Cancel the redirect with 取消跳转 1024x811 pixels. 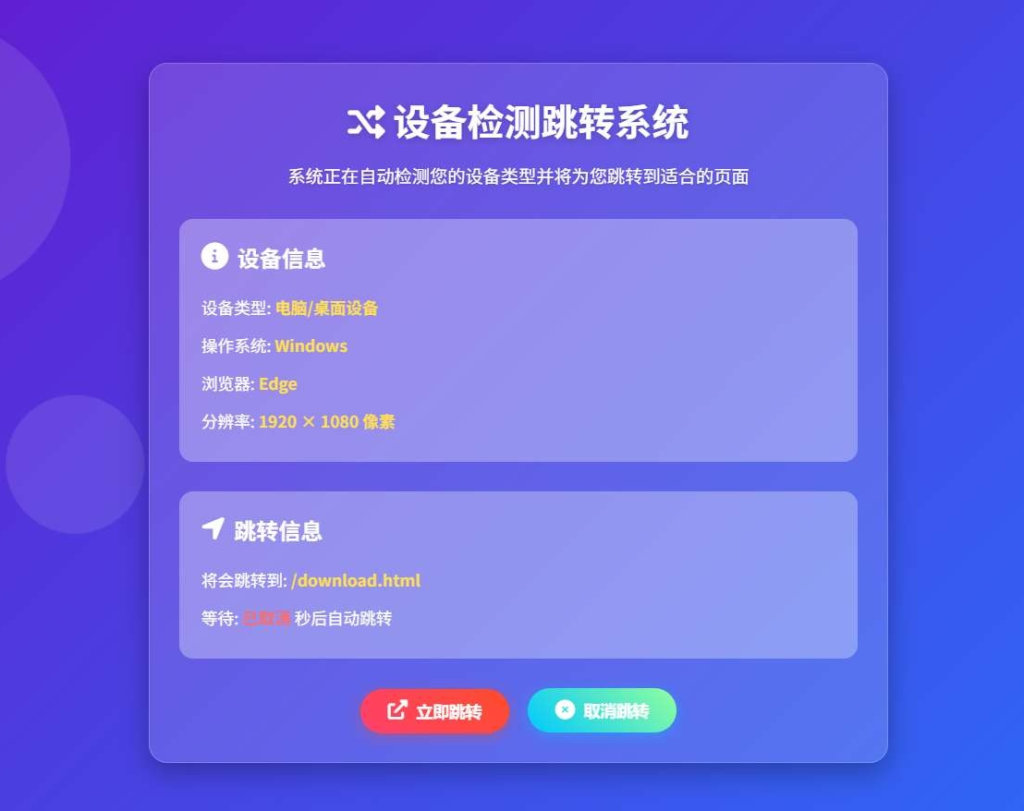(x=602, y=711)
